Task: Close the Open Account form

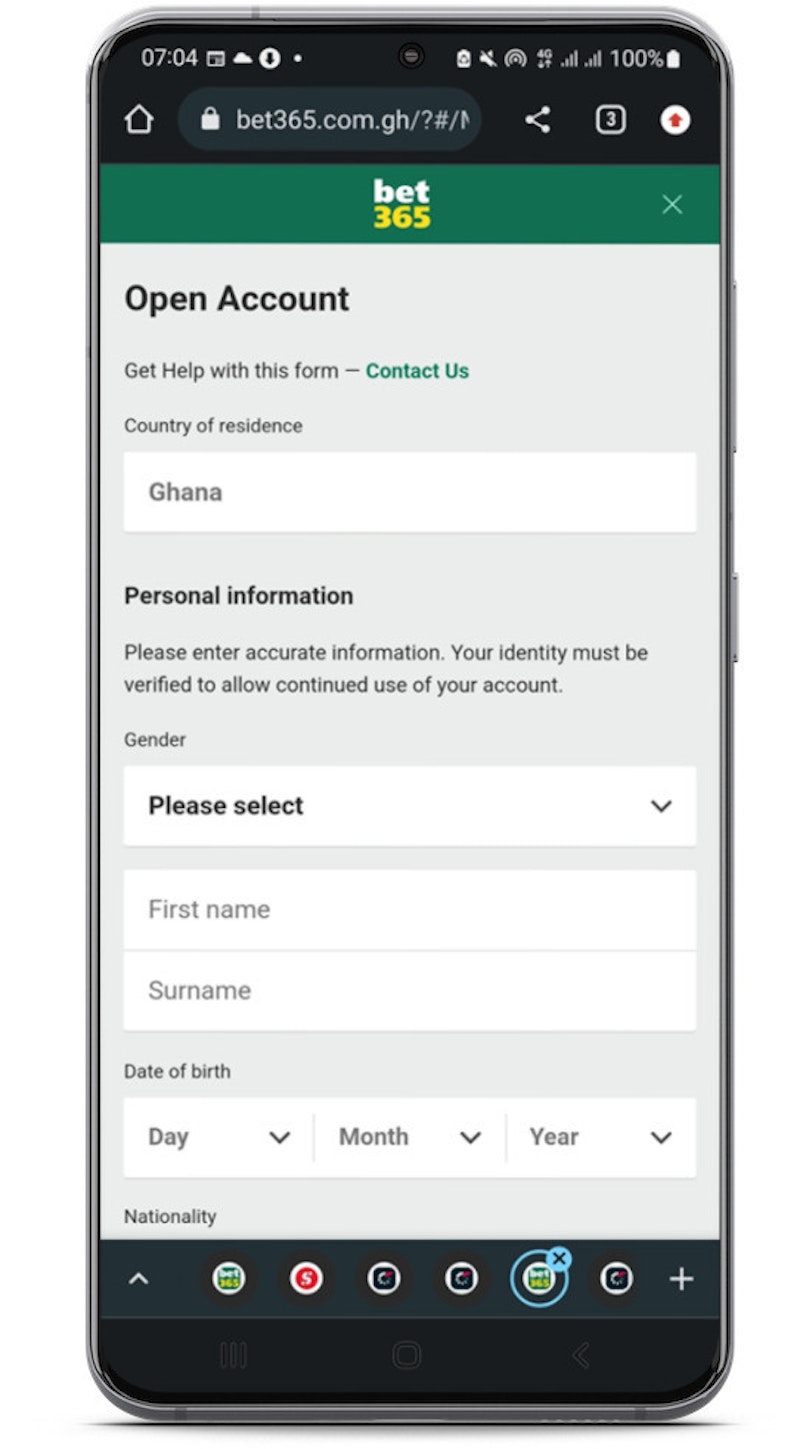Action: 672,204
